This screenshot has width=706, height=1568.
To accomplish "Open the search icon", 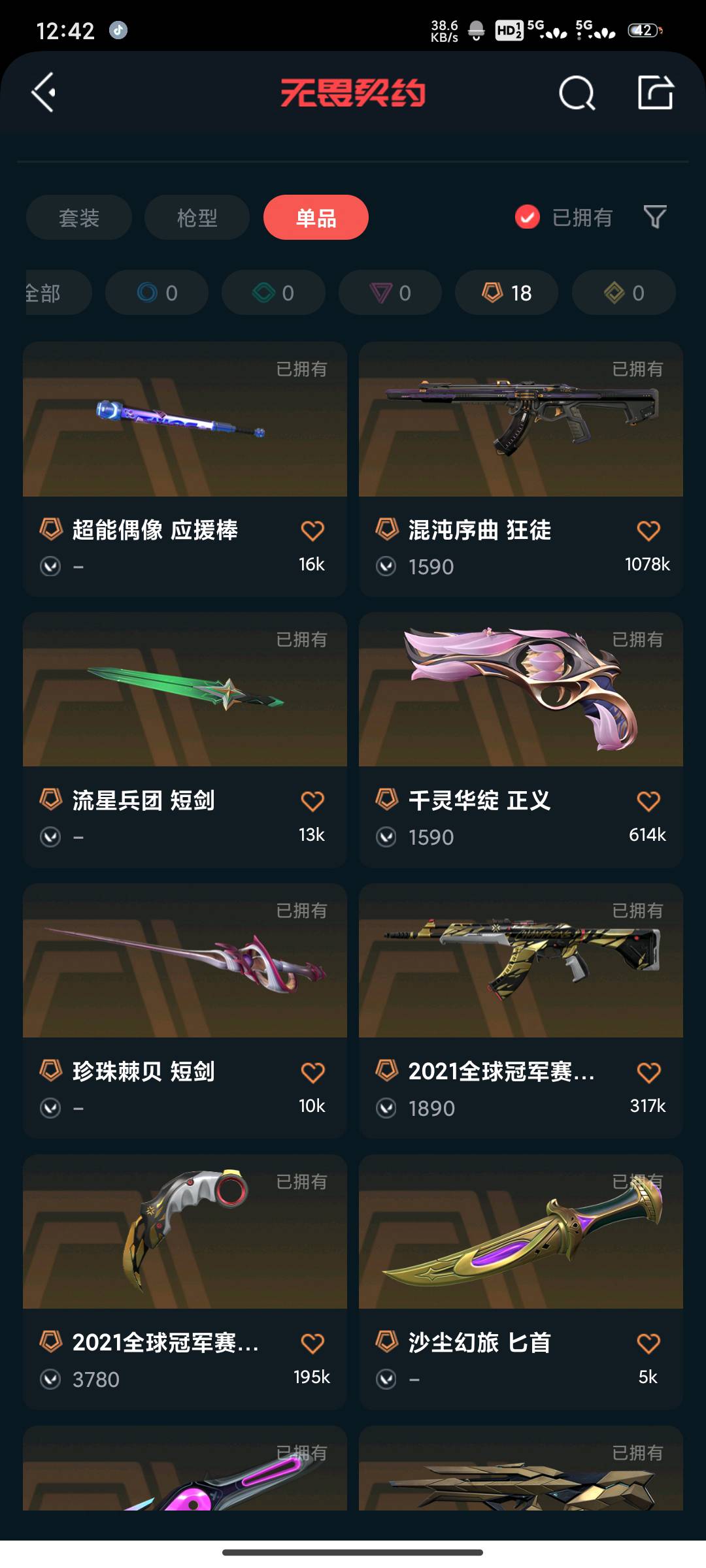I will [577, 93].
